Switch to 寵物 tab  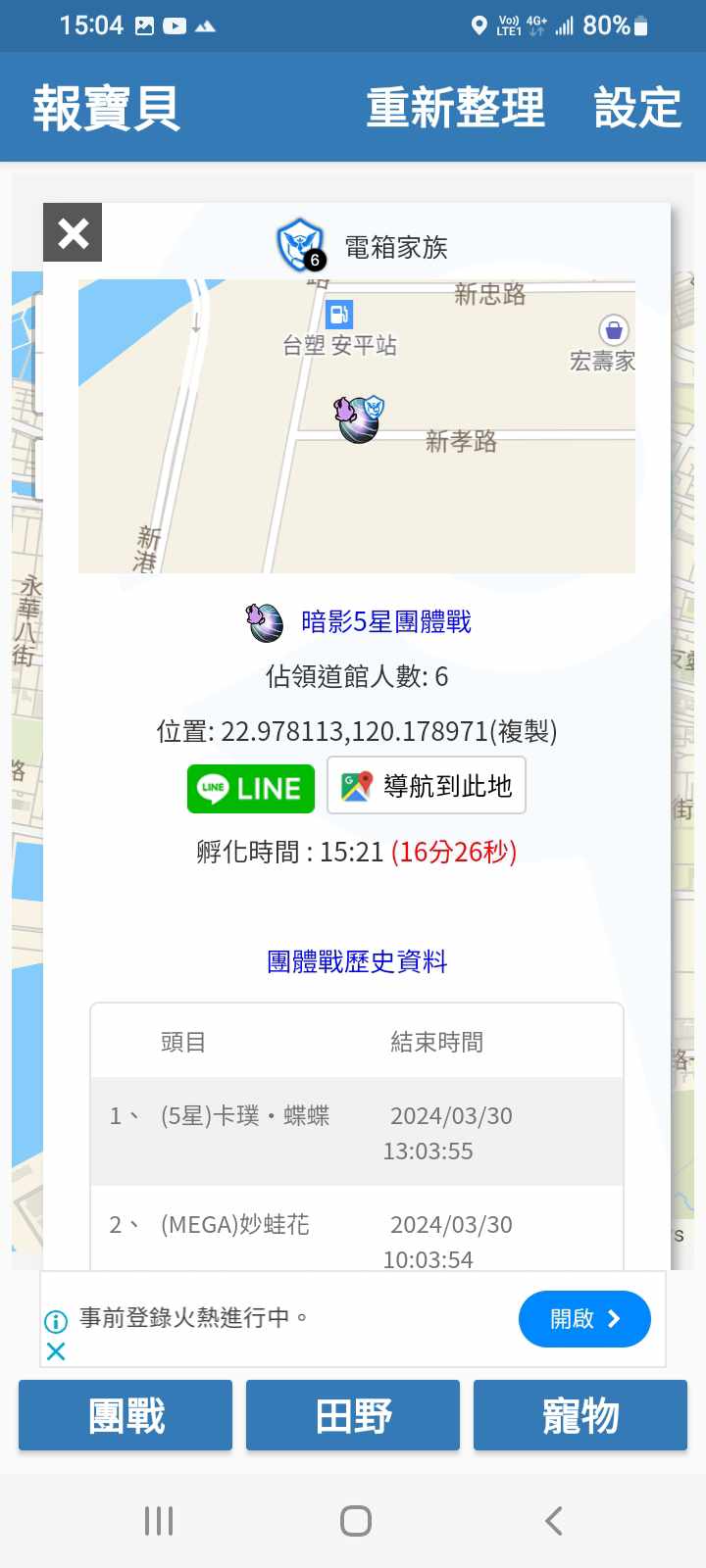tap(580, 1415)
